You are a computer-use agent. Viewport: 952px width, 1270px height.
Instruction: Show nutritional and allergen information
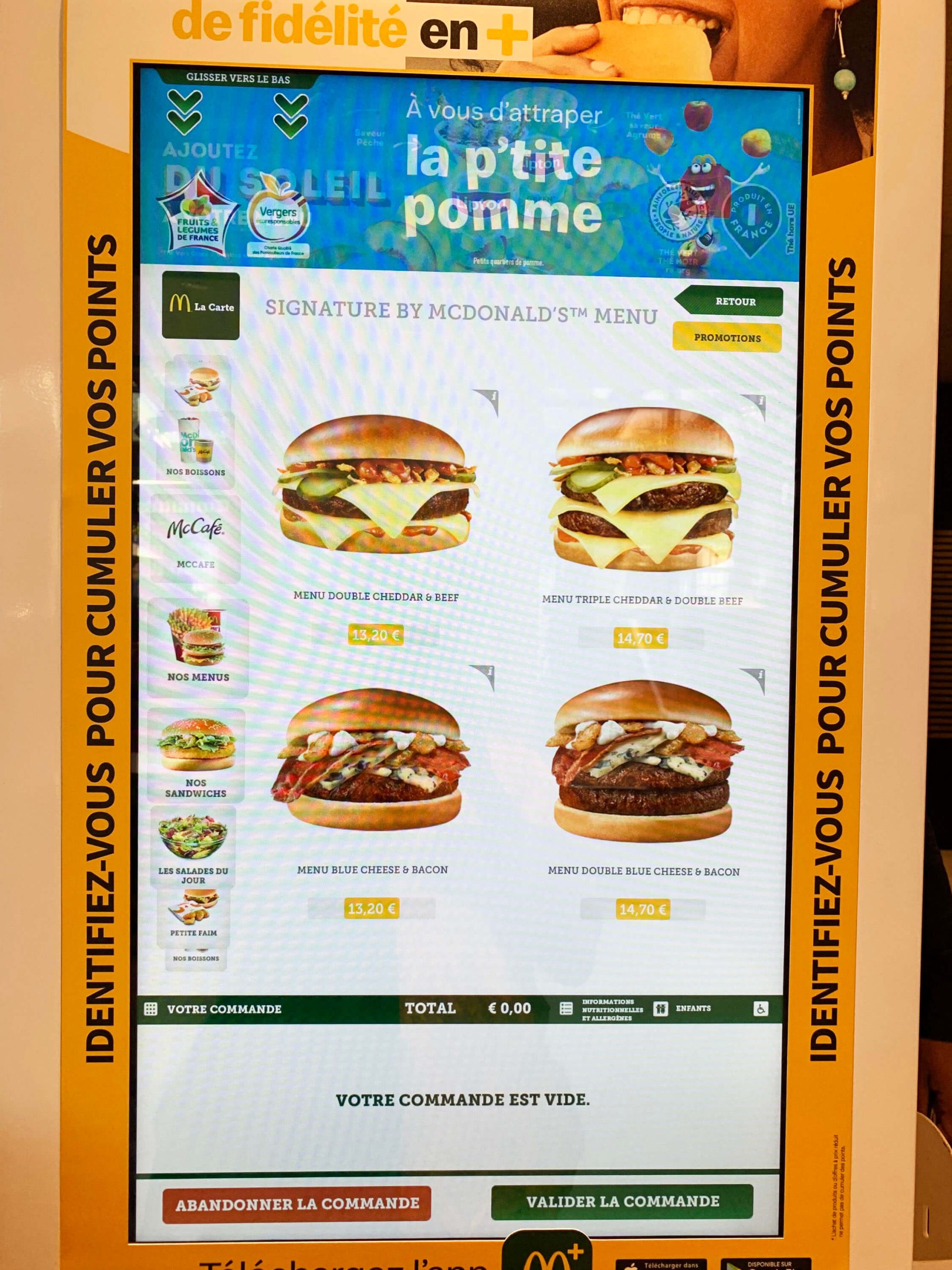coord(602,1010)
